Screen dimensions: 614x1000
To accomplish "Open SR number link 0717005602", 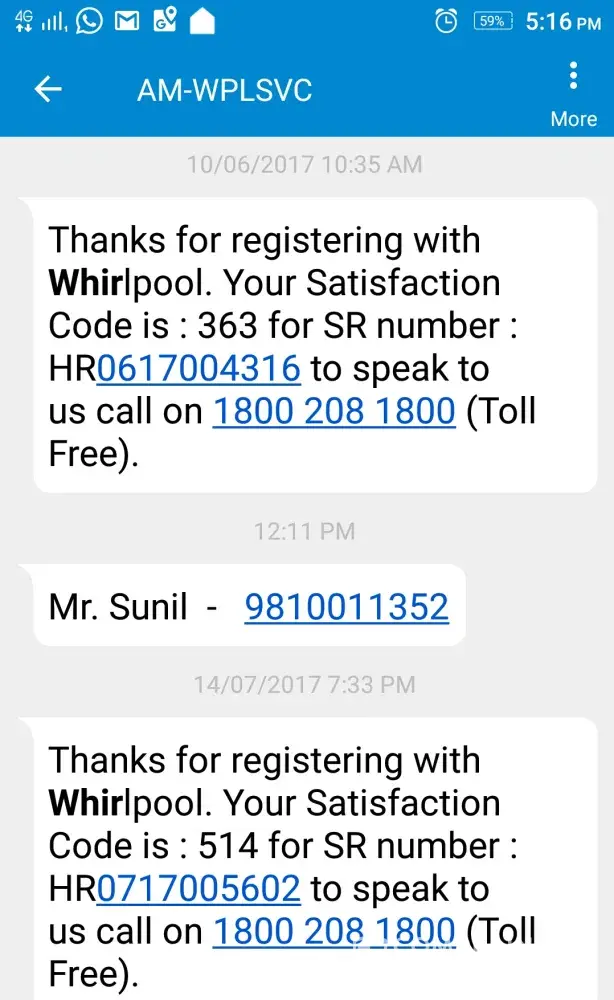I will click(x=198, y=889).
